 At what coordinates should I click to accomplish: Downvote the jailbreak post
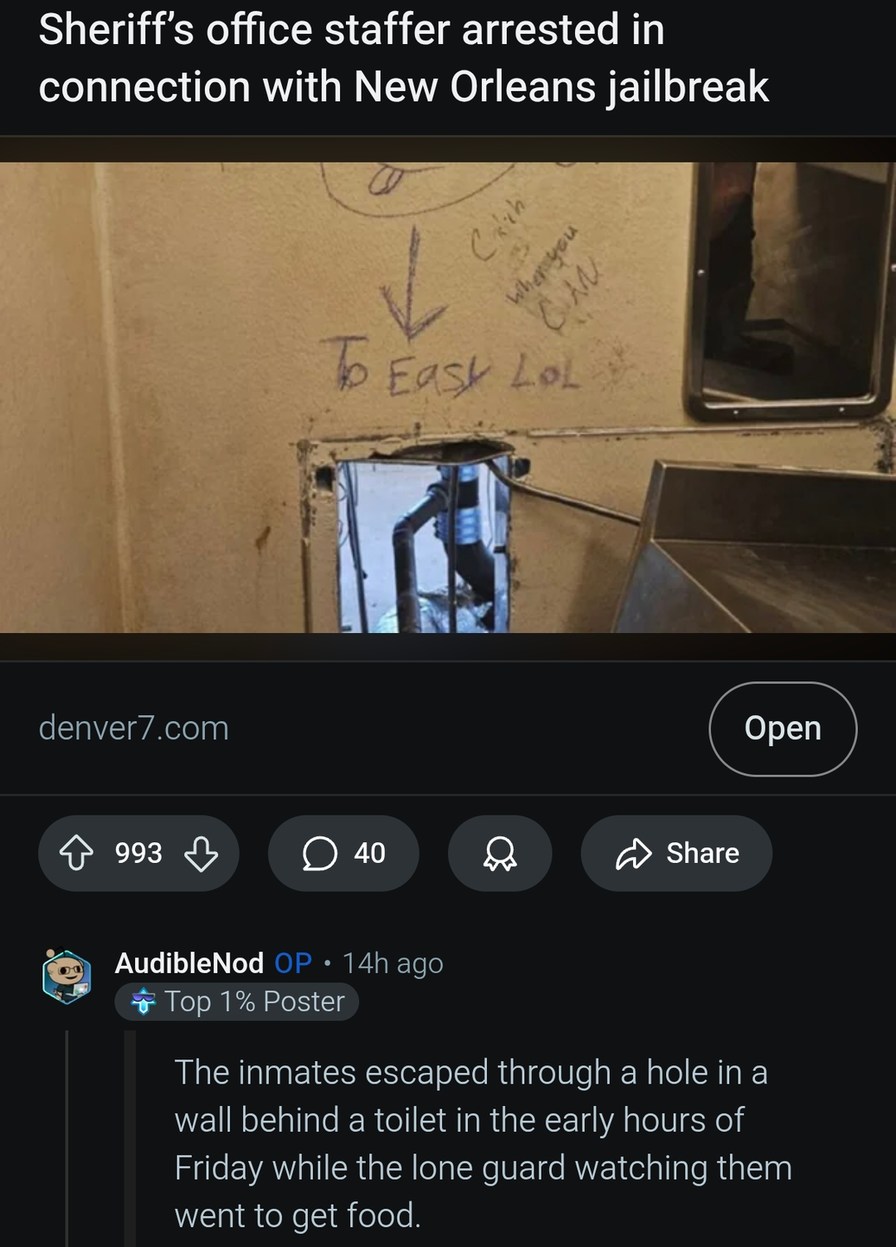(201, 853)
